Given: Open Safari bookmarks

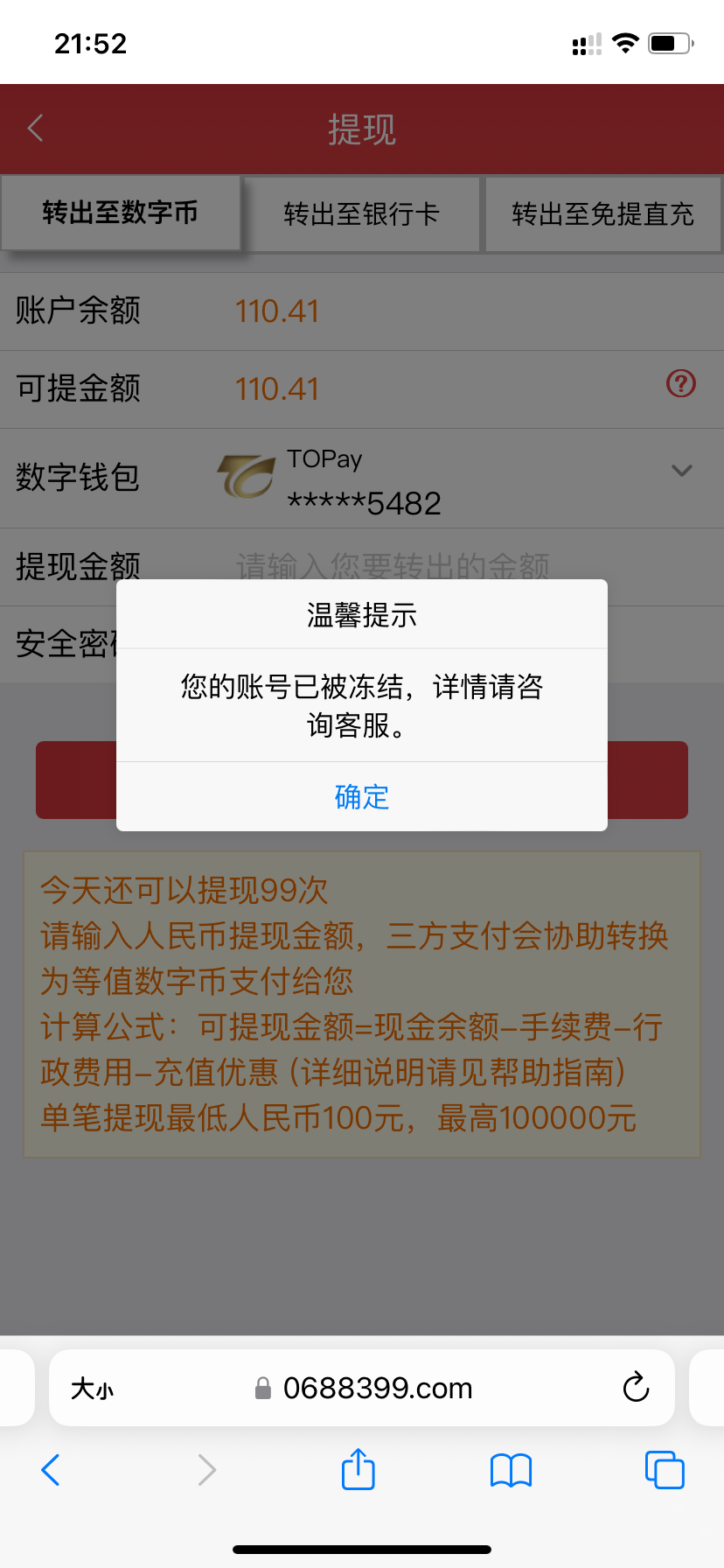Looking at the screenshot, I should click(511, 1470).
